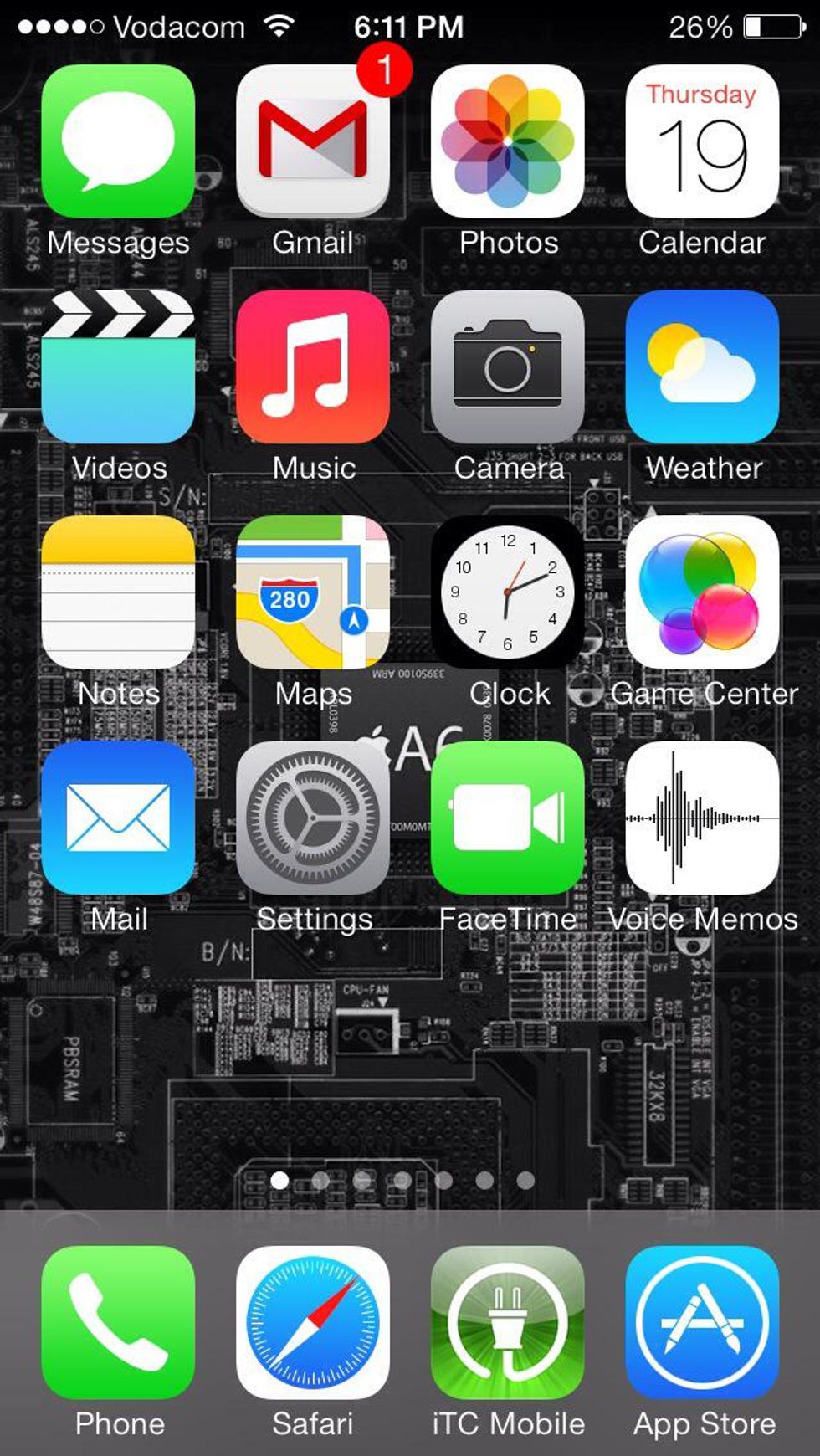Launch the Videos app
The image size is (820, 1456).
118,367
